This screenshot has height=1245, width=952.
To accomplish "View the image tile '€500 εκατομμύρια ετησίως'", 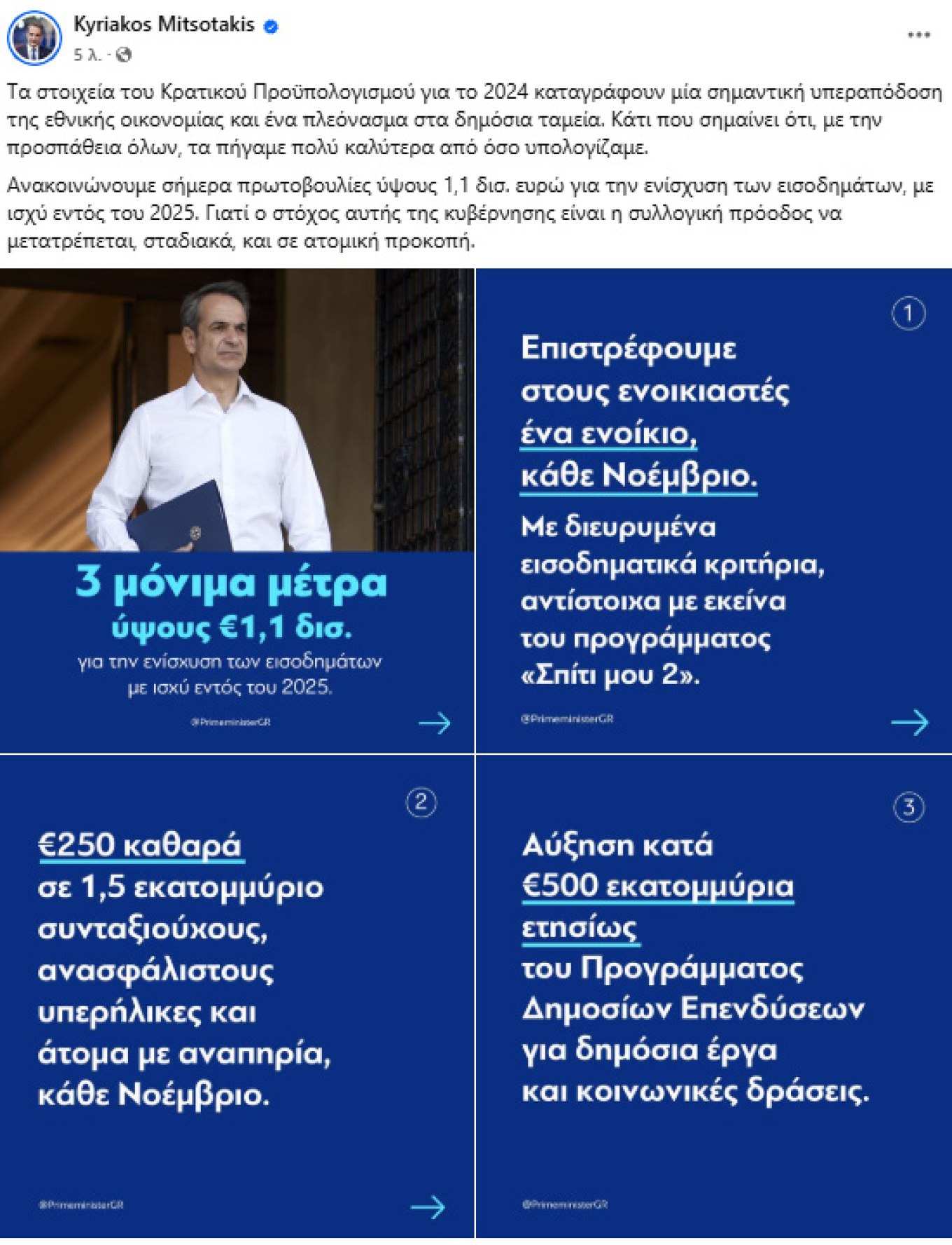I will [713, 996].
